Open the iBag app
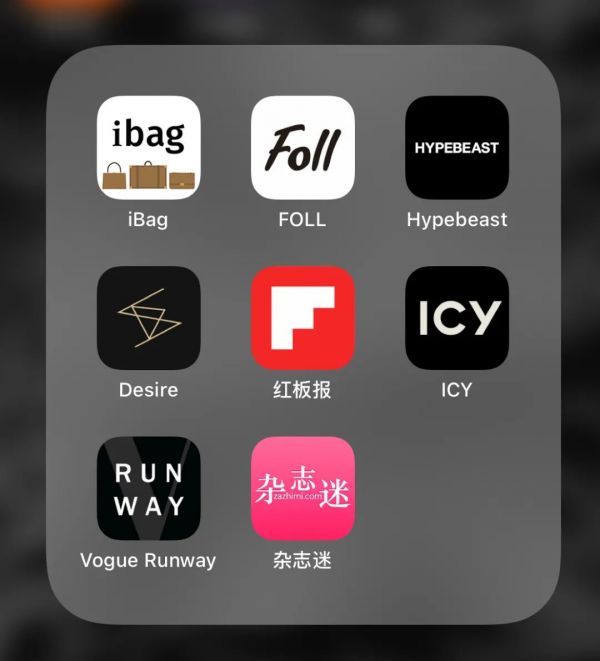This screenshot has width=600, height=661. point(148,148)
